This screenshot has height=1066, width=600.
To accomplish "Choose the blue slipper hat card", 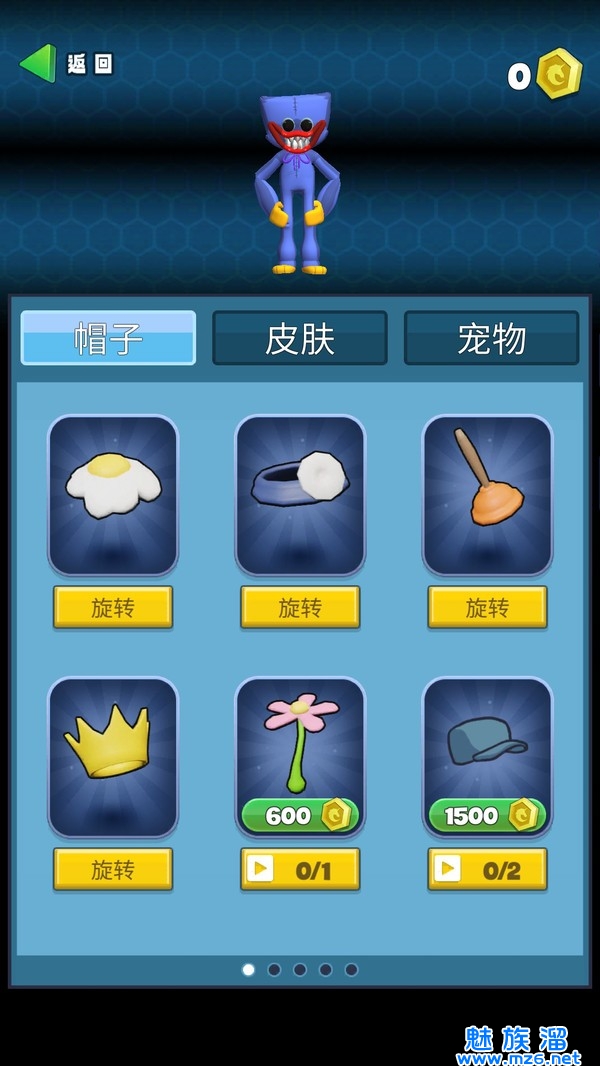I will [x=300, y=494].
